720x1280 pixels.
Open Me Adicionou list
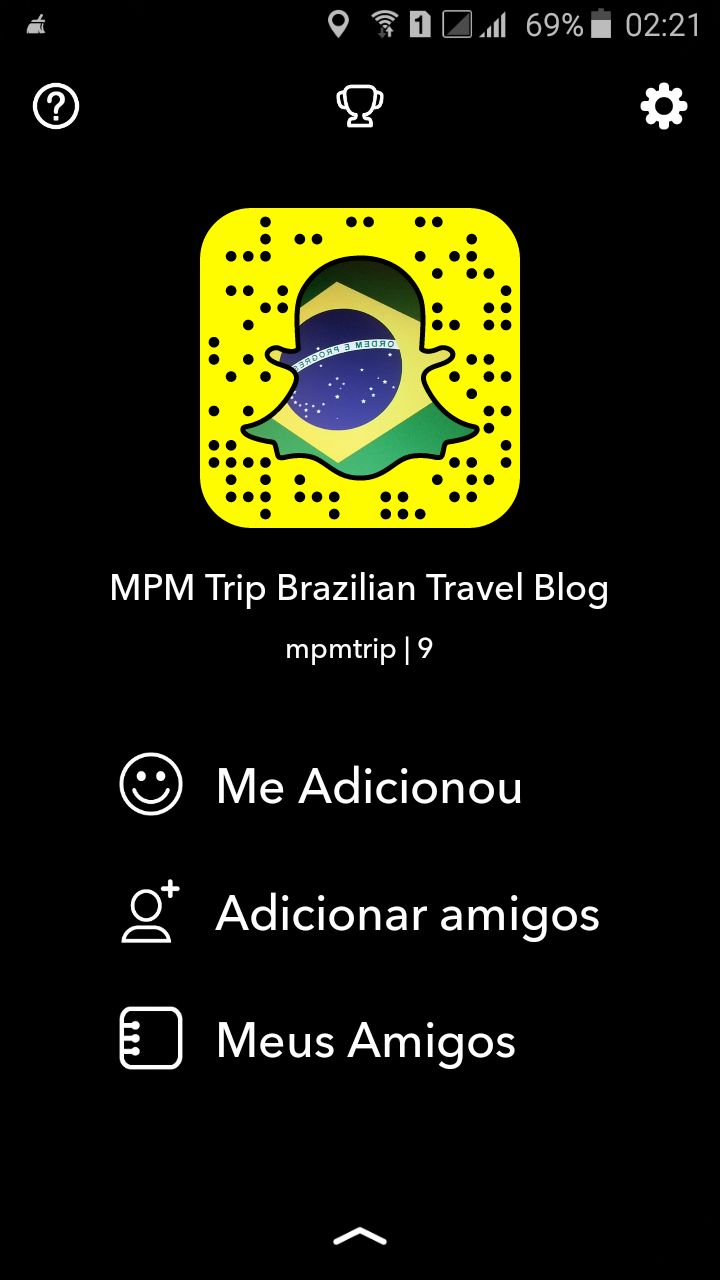click(368, 786)
